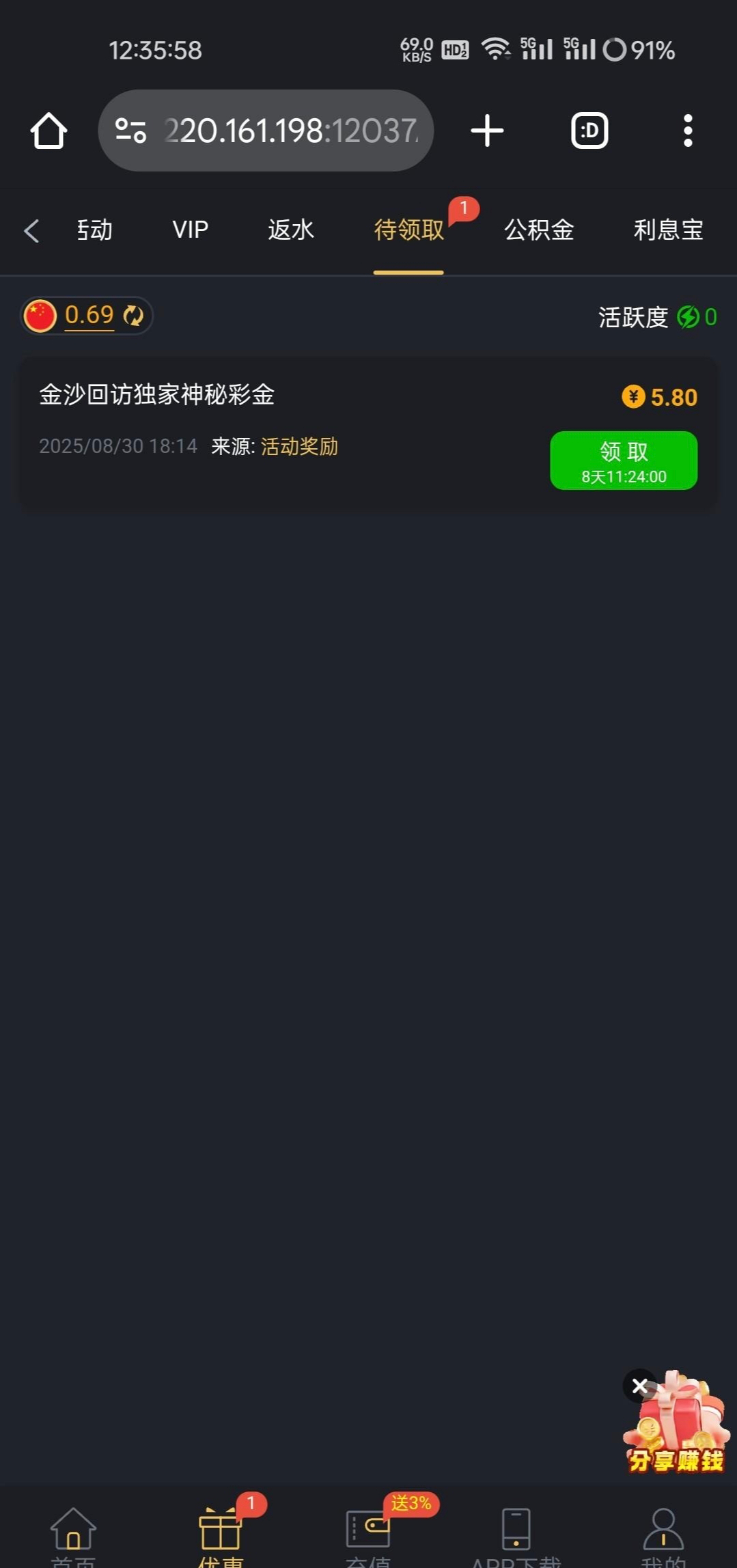Go to the browser home page
The width and height of the screenshot is (737, 1568).
(x=48, y=130)
